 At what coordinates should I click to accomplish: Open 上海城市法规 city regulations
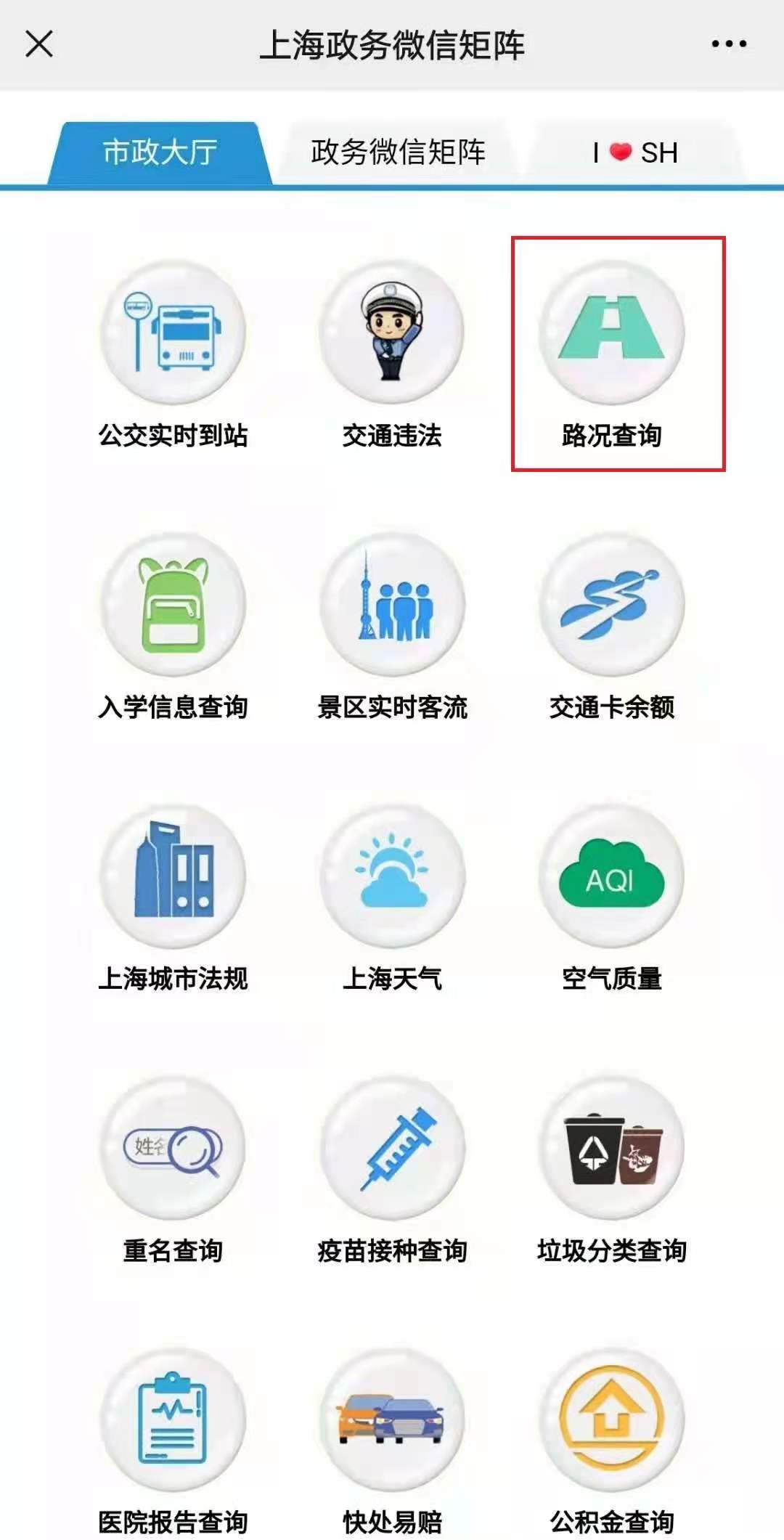(x=173, y=897)
